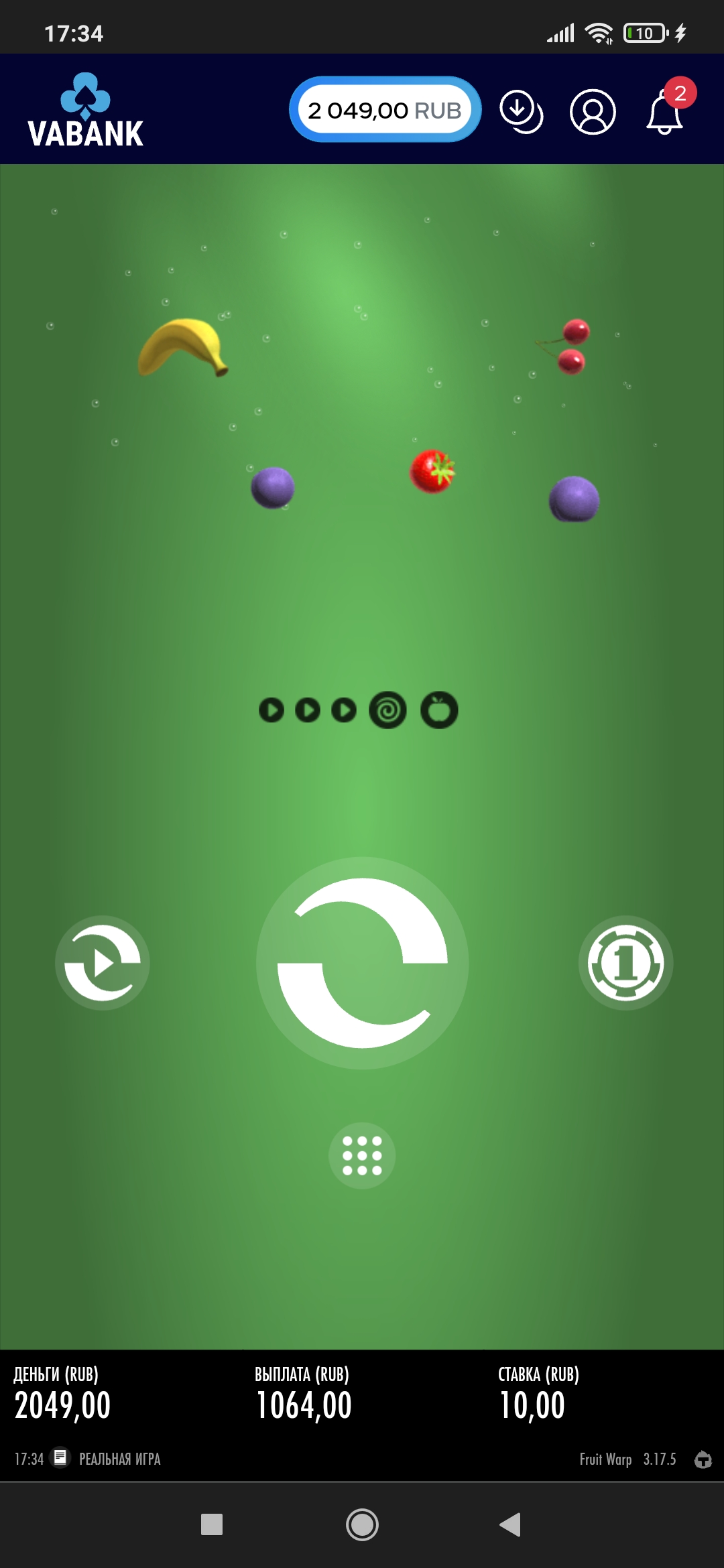This screenshot has height=1568, width=724.
Task: Spin the large circular spin button
Action: tap(362, 963)
